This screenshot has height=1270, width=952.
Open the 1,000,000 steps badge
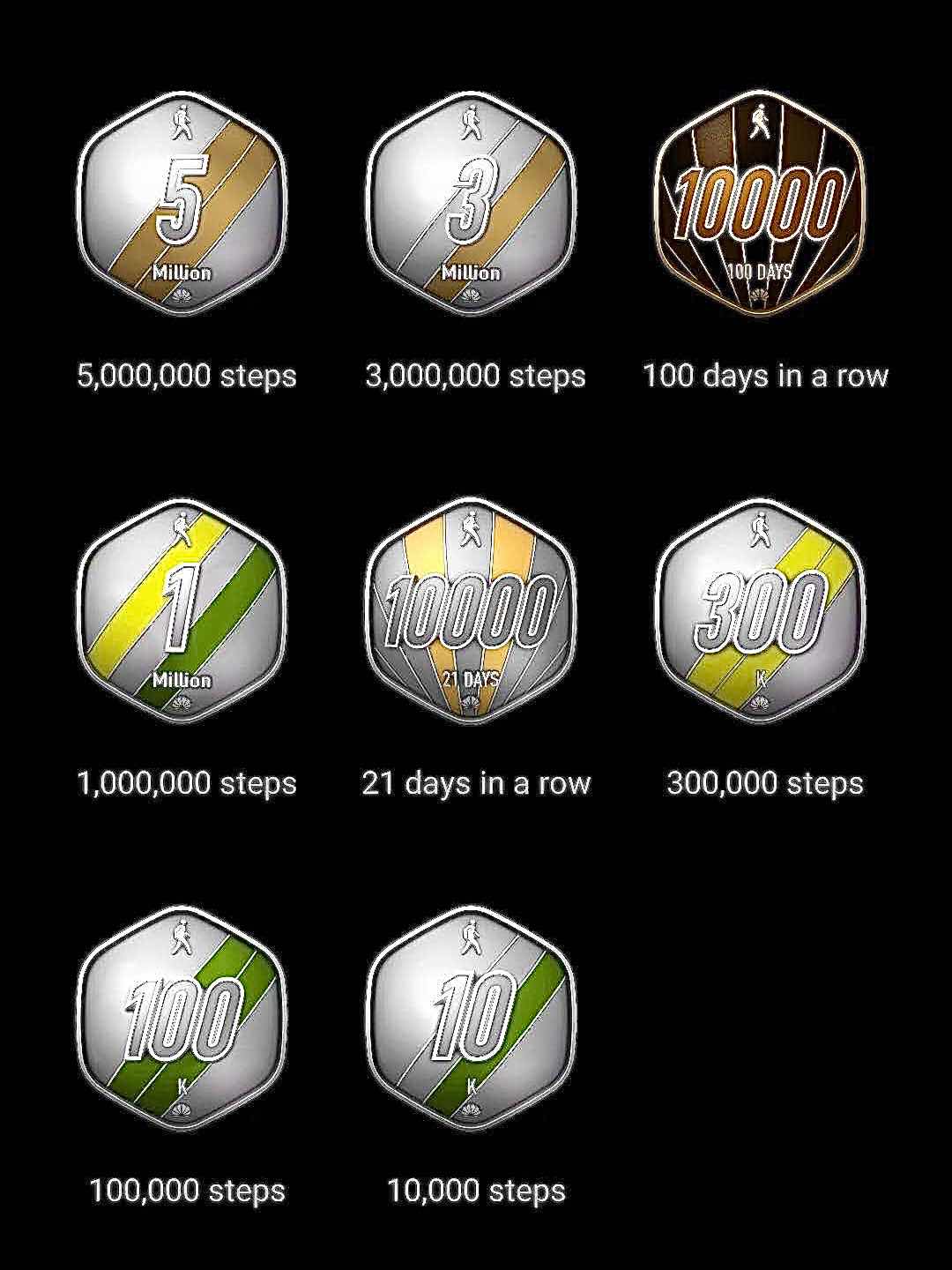coord(182,612)
